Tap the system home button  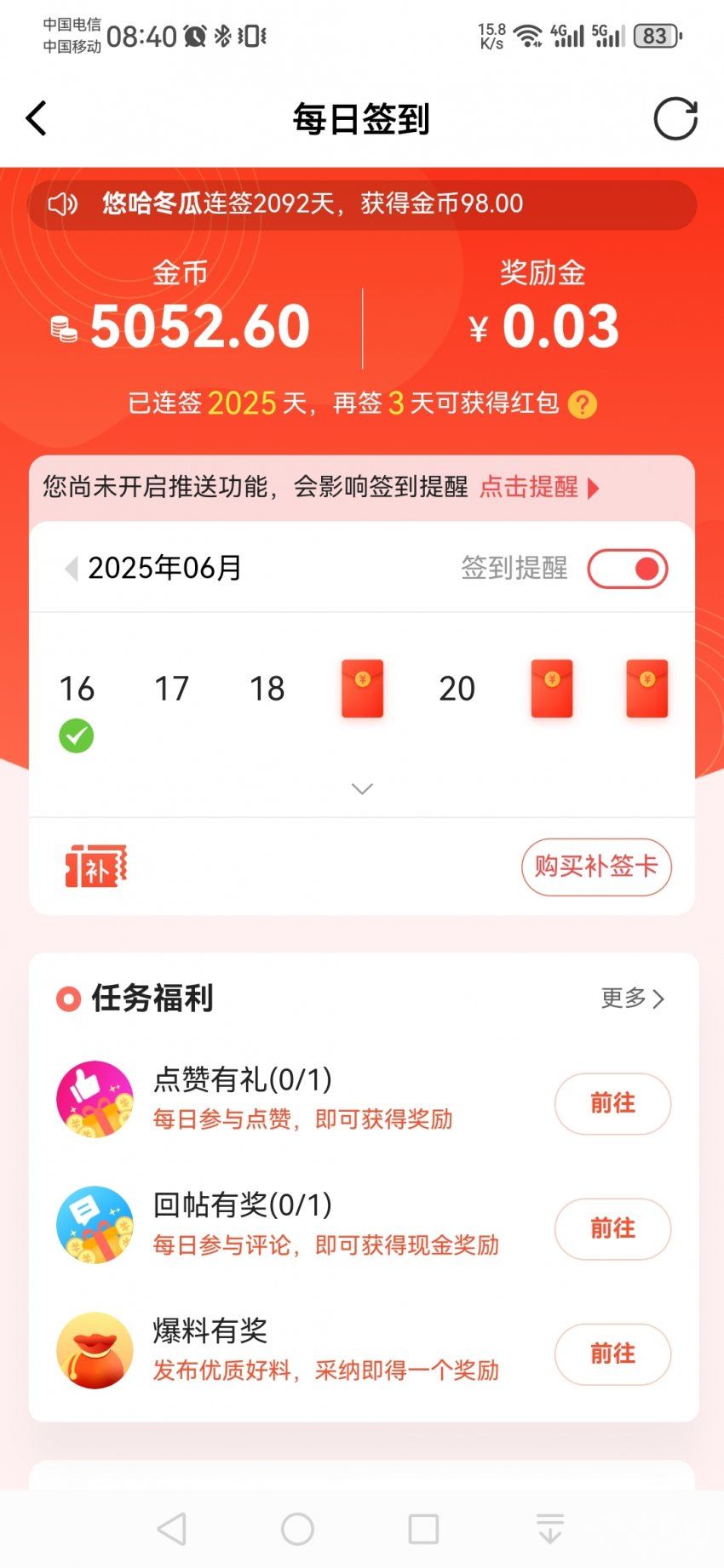[x=297, y=1529]
